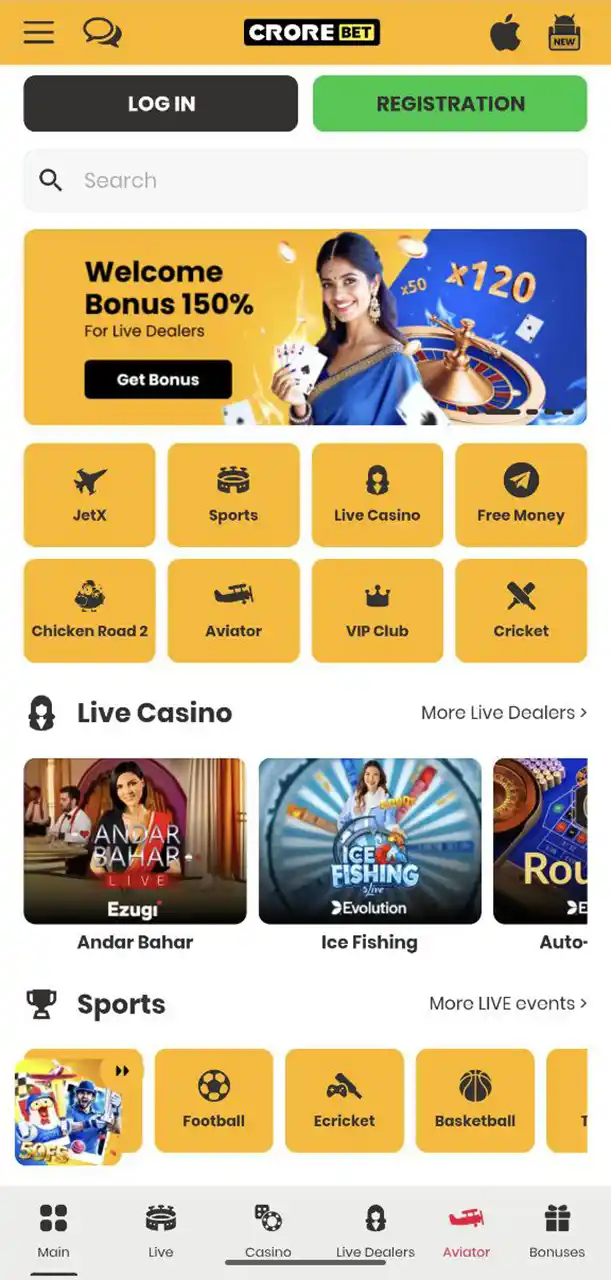Select the Football sports tile
Viewport: 611px width, 1280px height.
pyautogui.click(x=214, y=1100)
